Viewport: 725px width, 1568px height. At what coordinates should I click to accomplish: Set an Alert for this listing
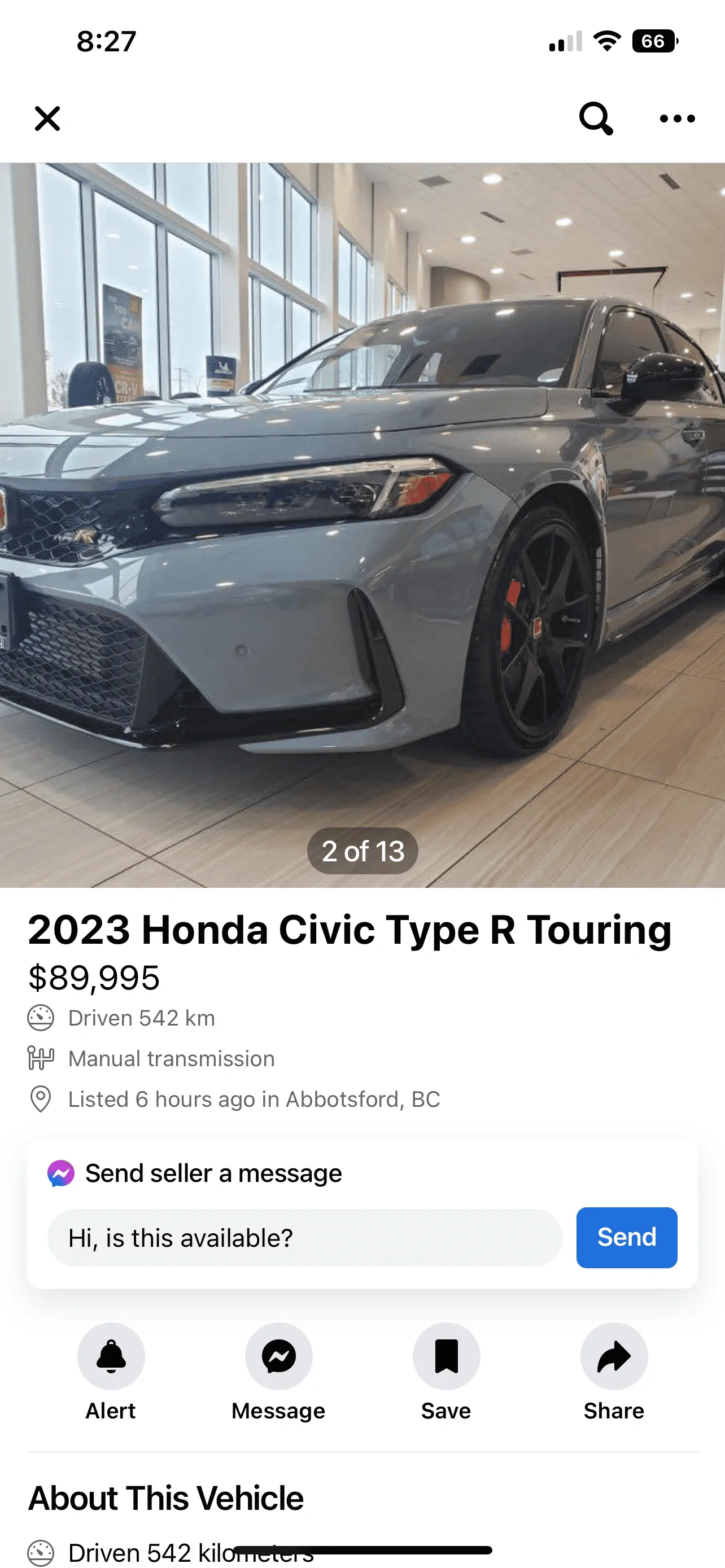pos(111,1356)
